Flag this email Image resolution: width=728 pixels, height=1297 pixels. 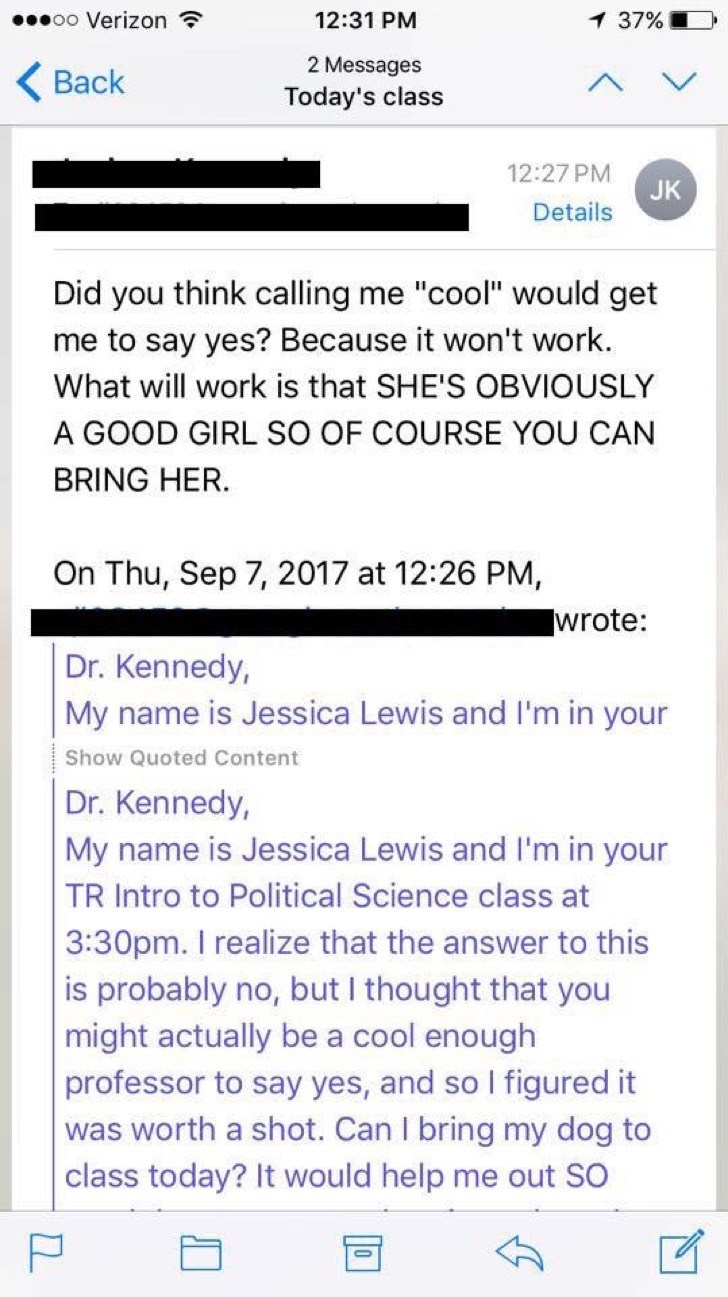click(46, 1251)
